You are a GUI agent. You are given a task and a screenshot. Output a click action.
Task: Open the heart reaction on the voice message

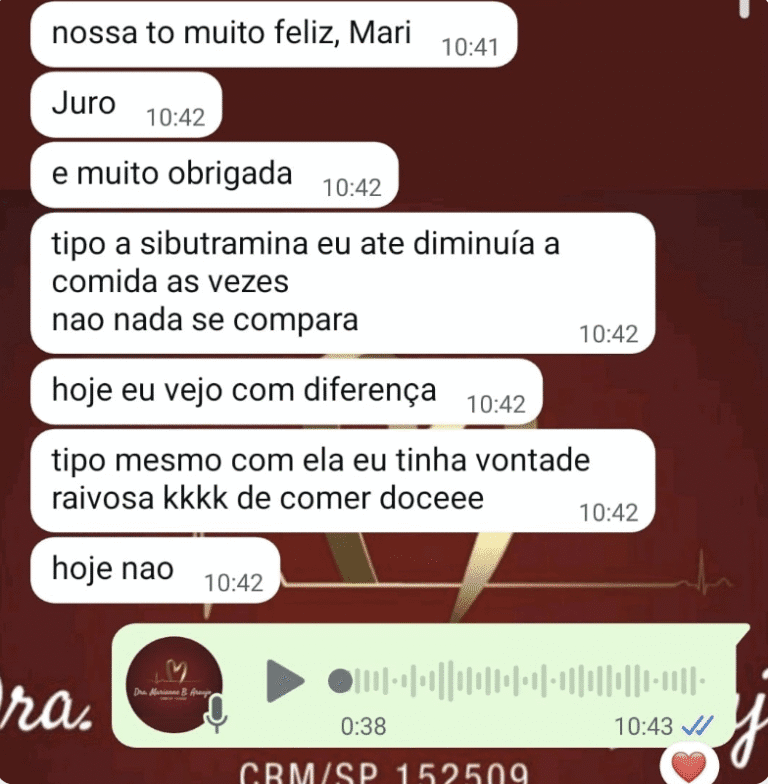(x=689, y=766)
